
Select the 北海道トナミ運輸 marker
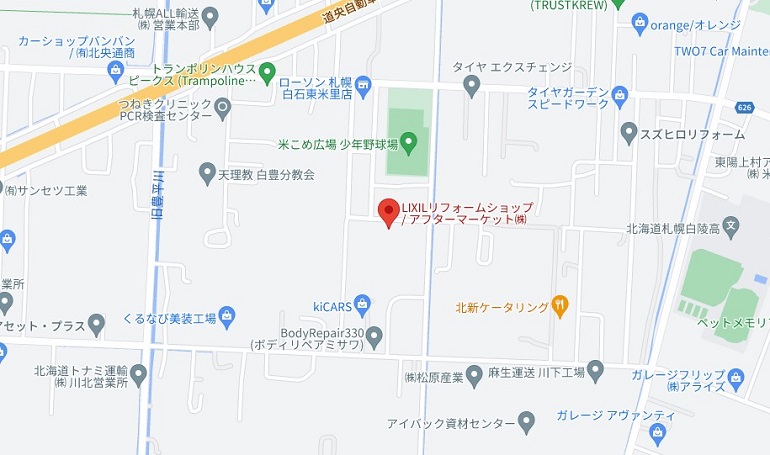coord(138,374)
